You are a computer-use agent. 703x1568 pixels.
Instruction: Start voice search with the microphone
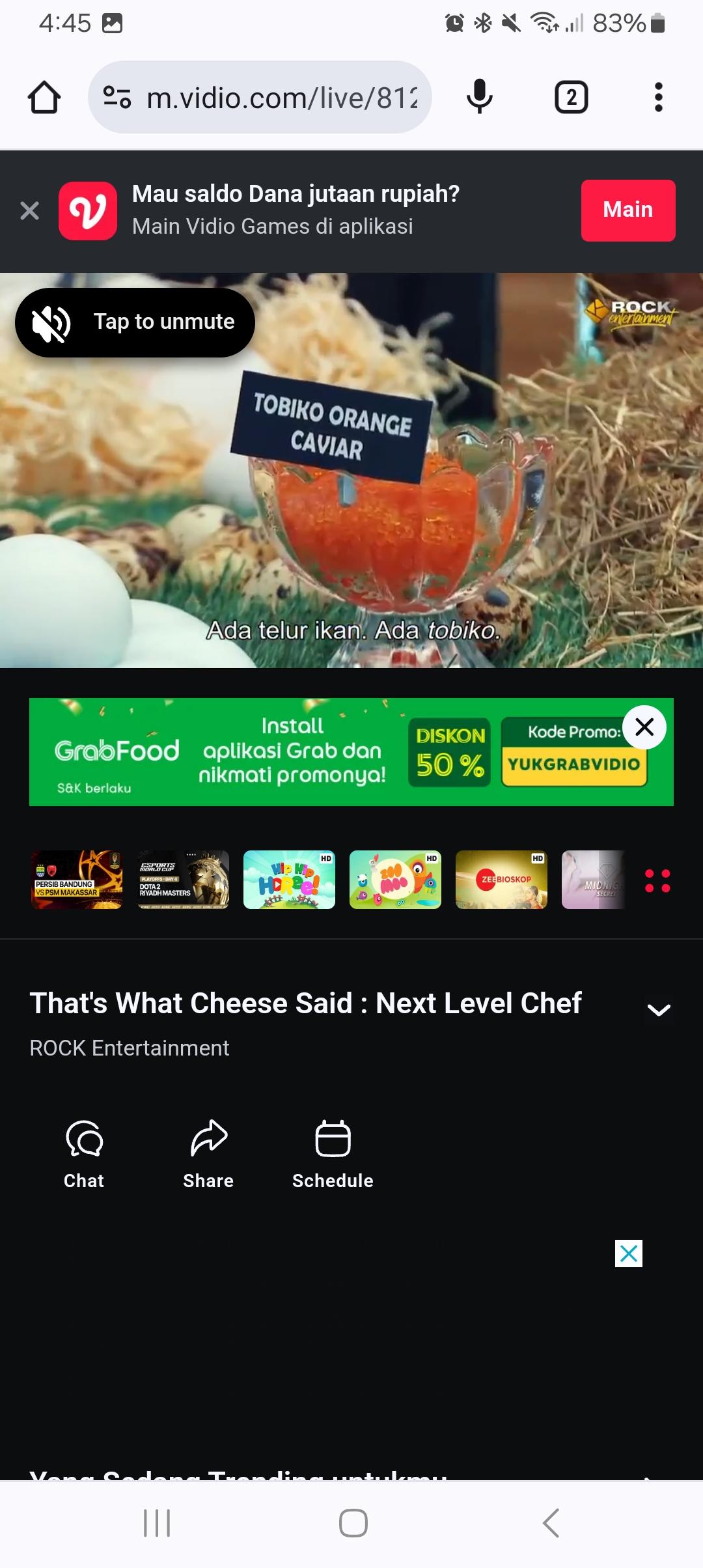(480, 97)
